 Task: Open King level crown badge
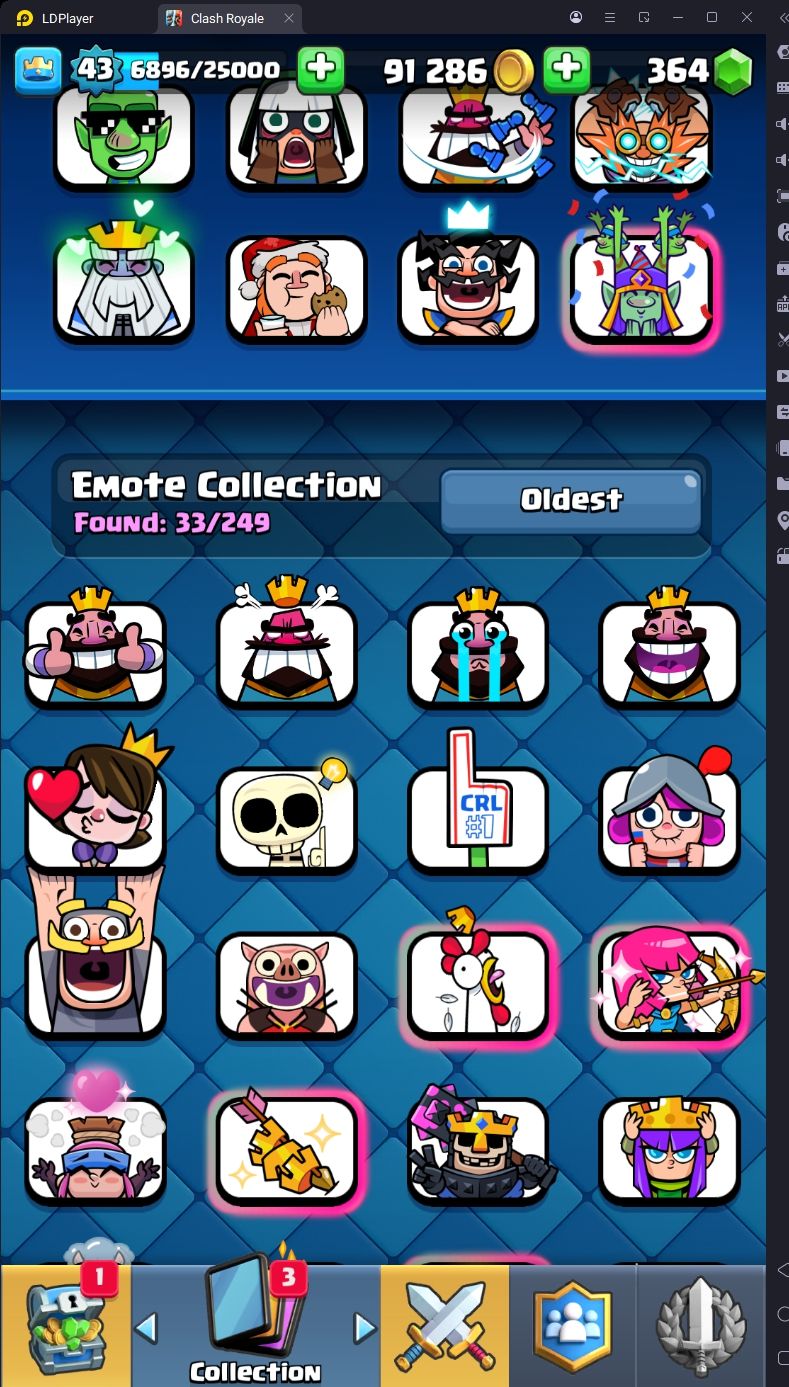click(38, 69)
